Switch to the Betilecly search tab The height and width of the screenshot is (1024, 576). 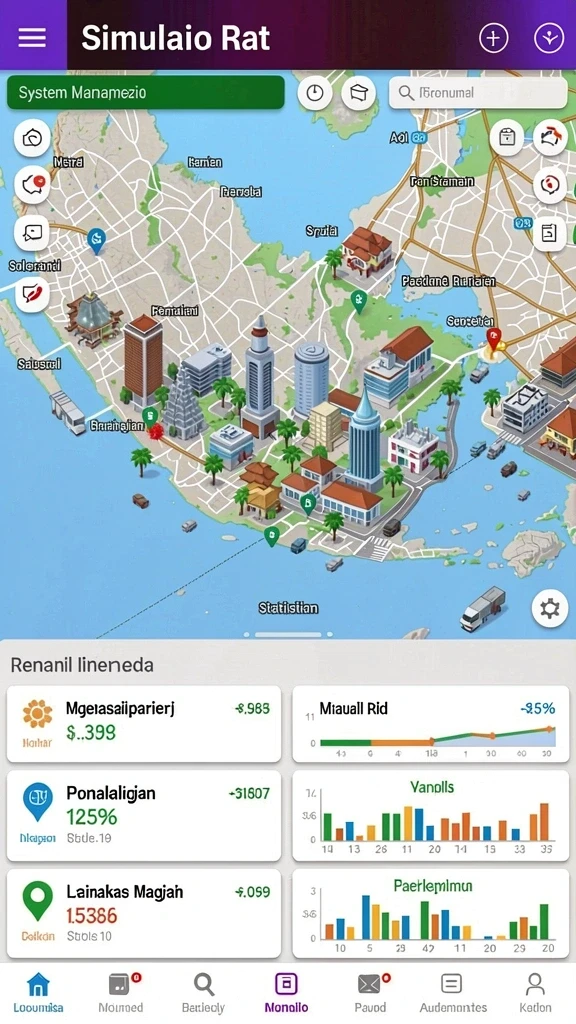[203, 992]
